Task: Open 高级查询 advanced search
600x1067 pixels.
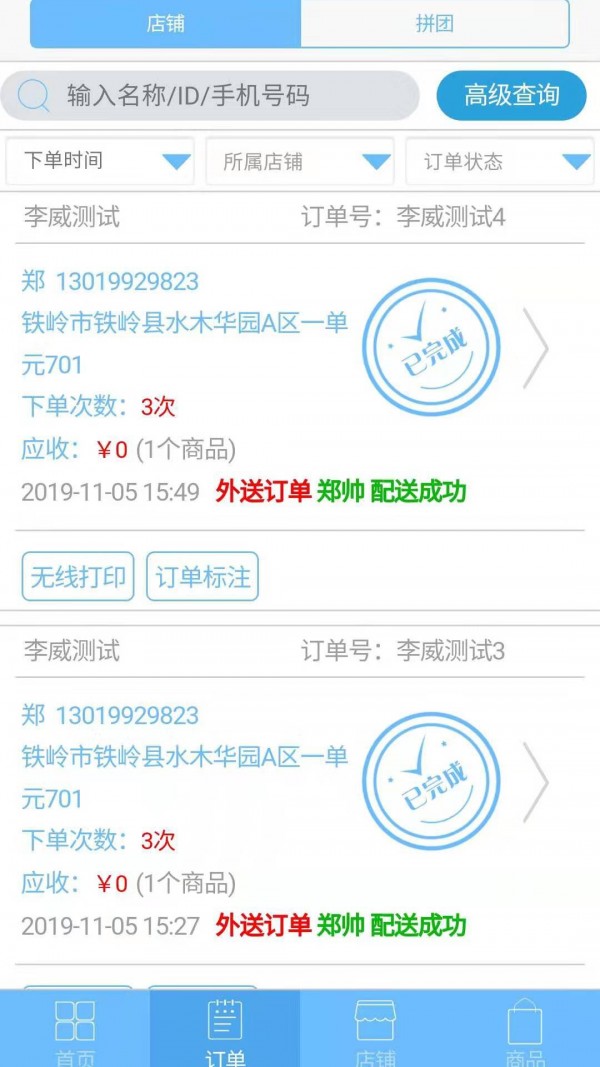Action: tap(511, 96)
